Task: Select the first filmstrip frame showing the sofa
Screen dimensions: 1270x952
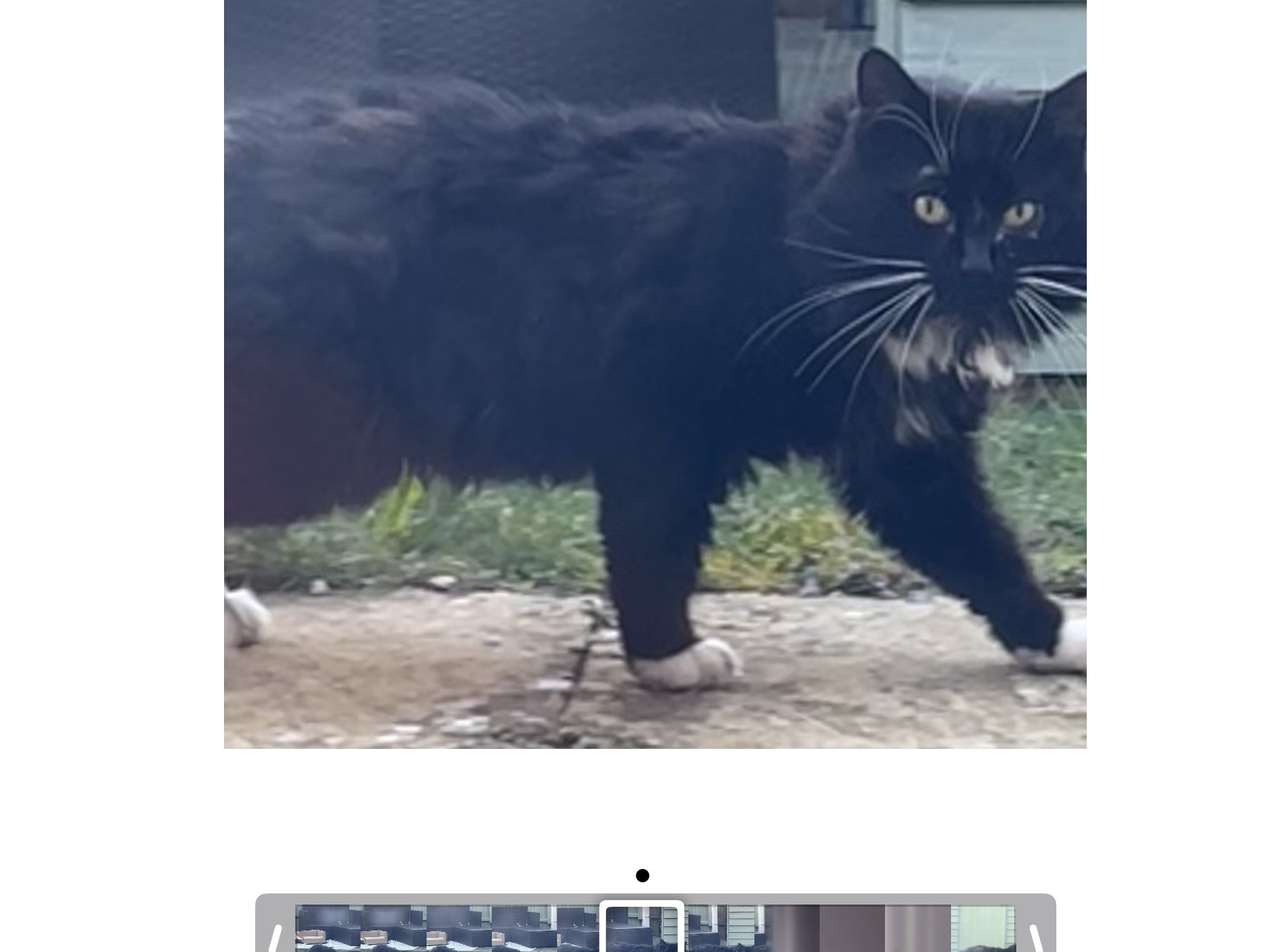Action: [327, 928]
